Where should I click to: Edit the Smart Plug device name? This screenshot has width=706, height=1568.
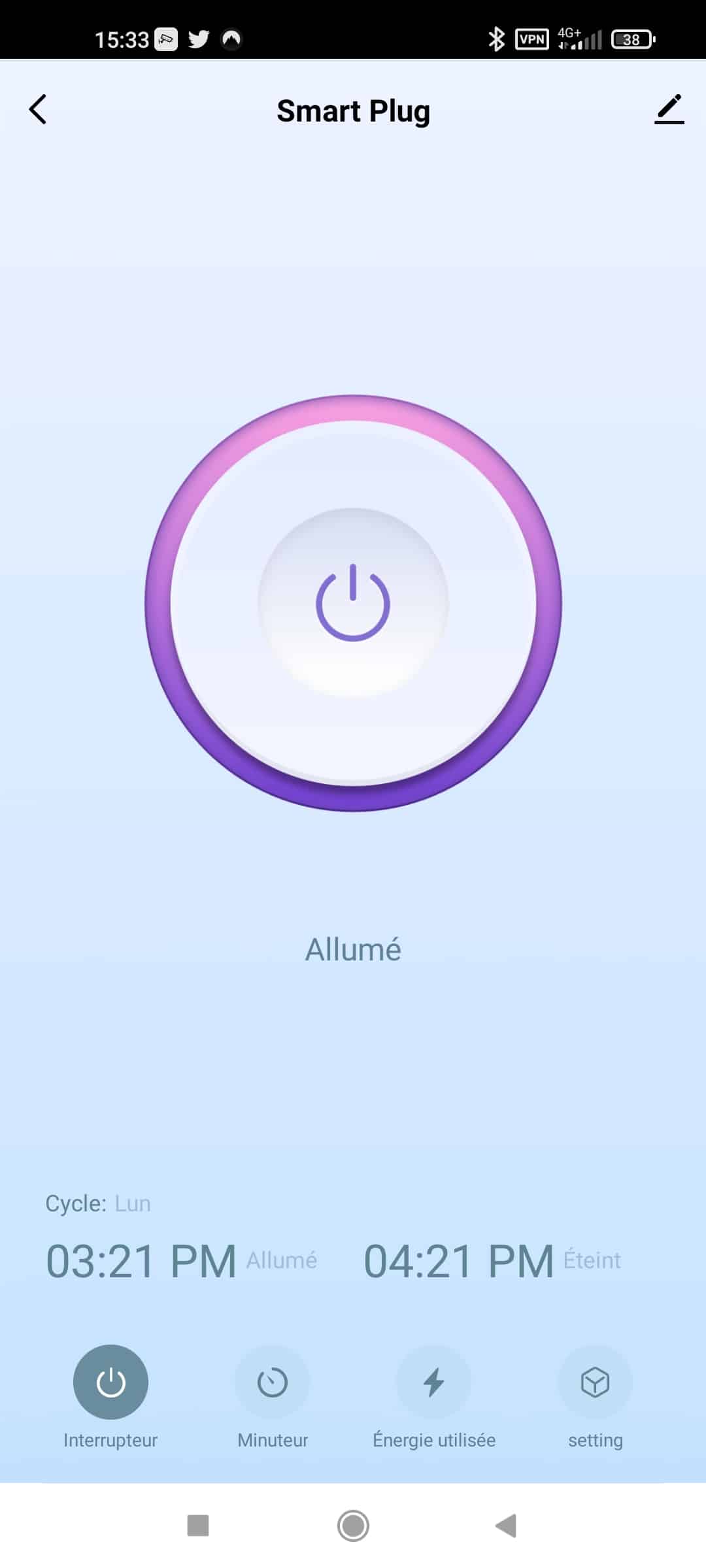pos(669,109)
